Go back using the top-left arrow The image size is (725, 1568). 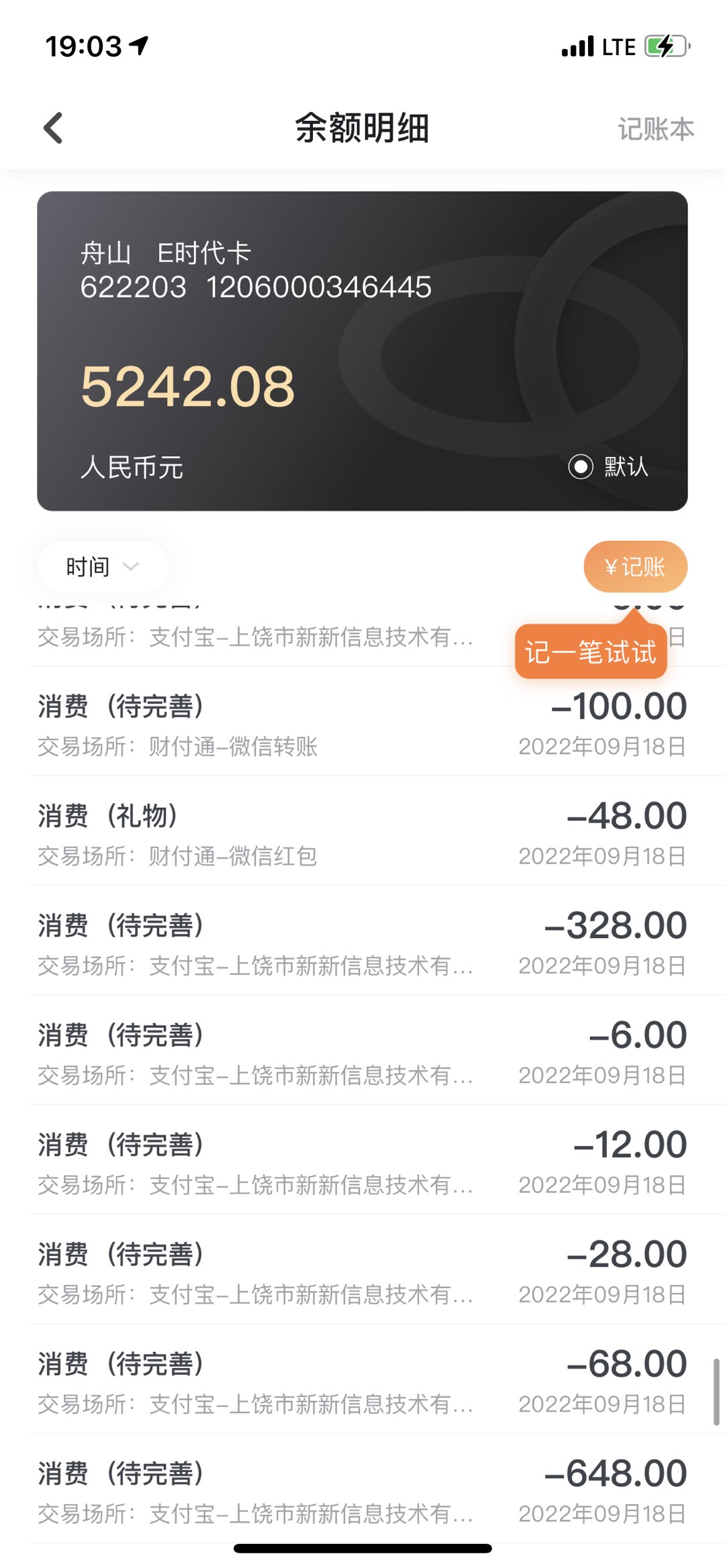(53, 127)
